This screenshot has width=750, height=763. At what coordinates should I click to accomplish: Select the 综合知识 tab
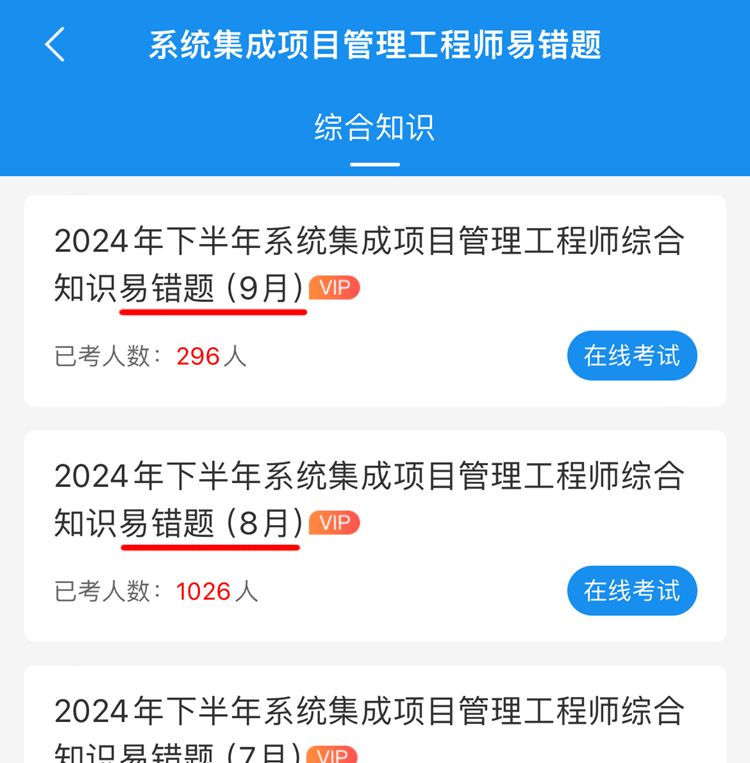point(375,128)
